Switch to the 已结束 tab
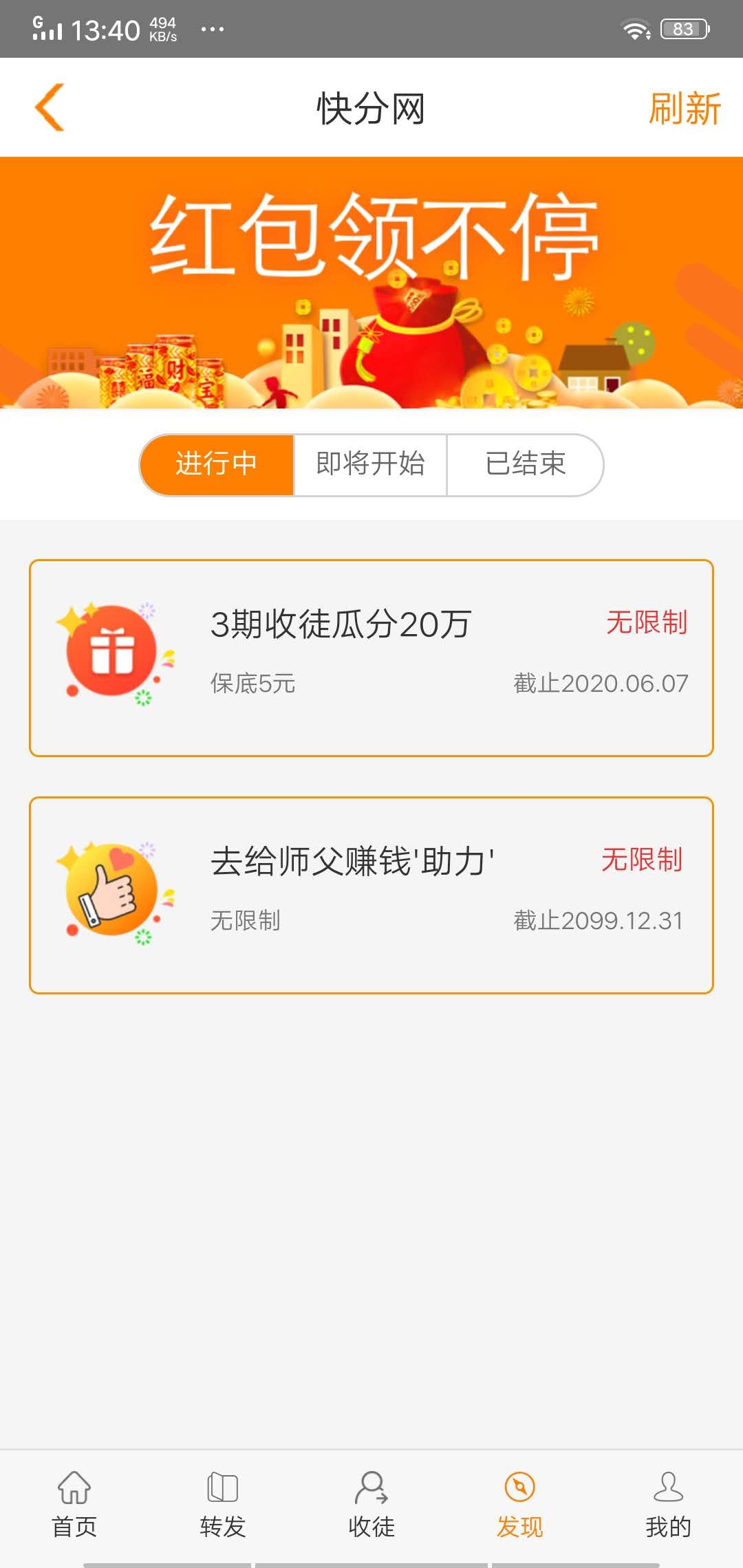This screenshot has height=1568, width=743. (526, 464)
